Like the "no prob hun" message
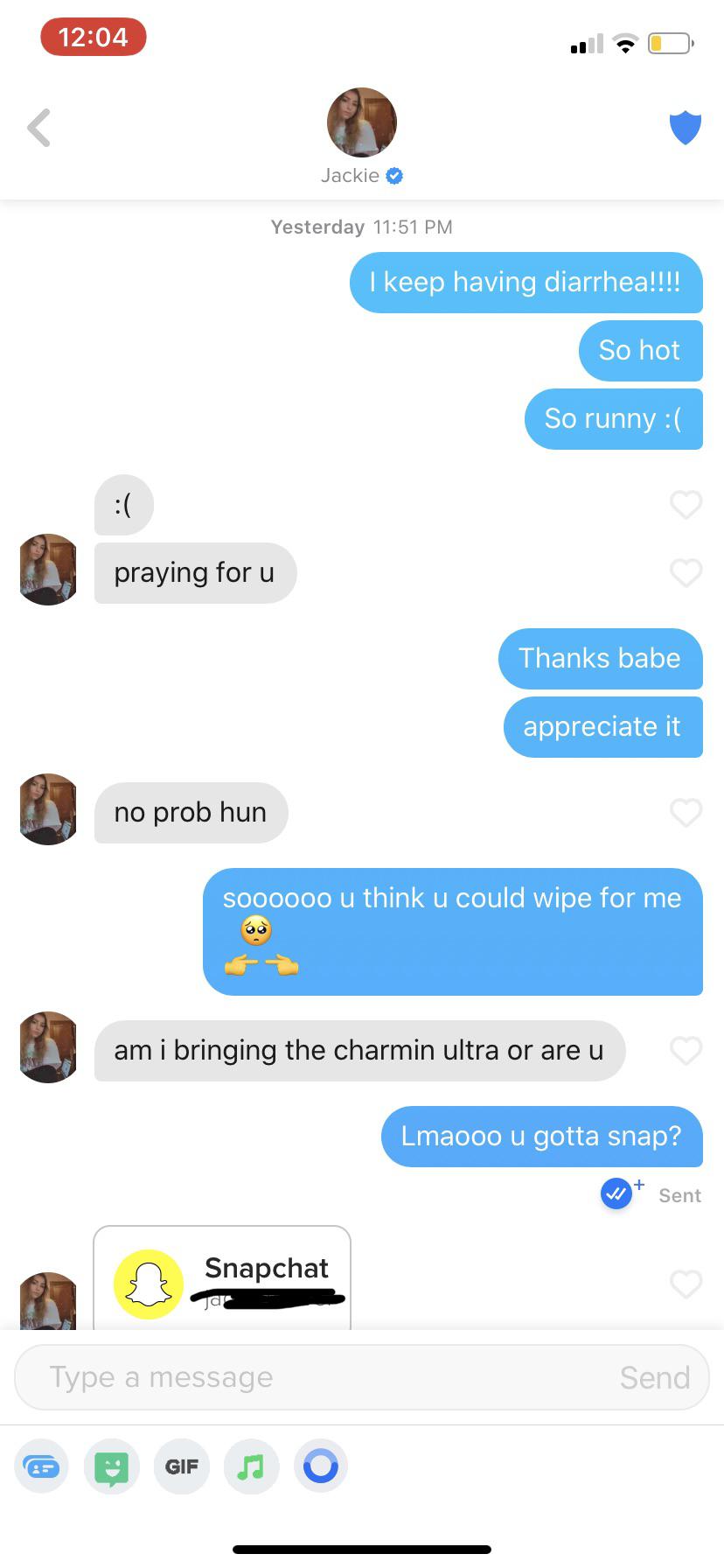Image resolution: width=724 pixels, height=1568 pixels. tap(686, 813)
